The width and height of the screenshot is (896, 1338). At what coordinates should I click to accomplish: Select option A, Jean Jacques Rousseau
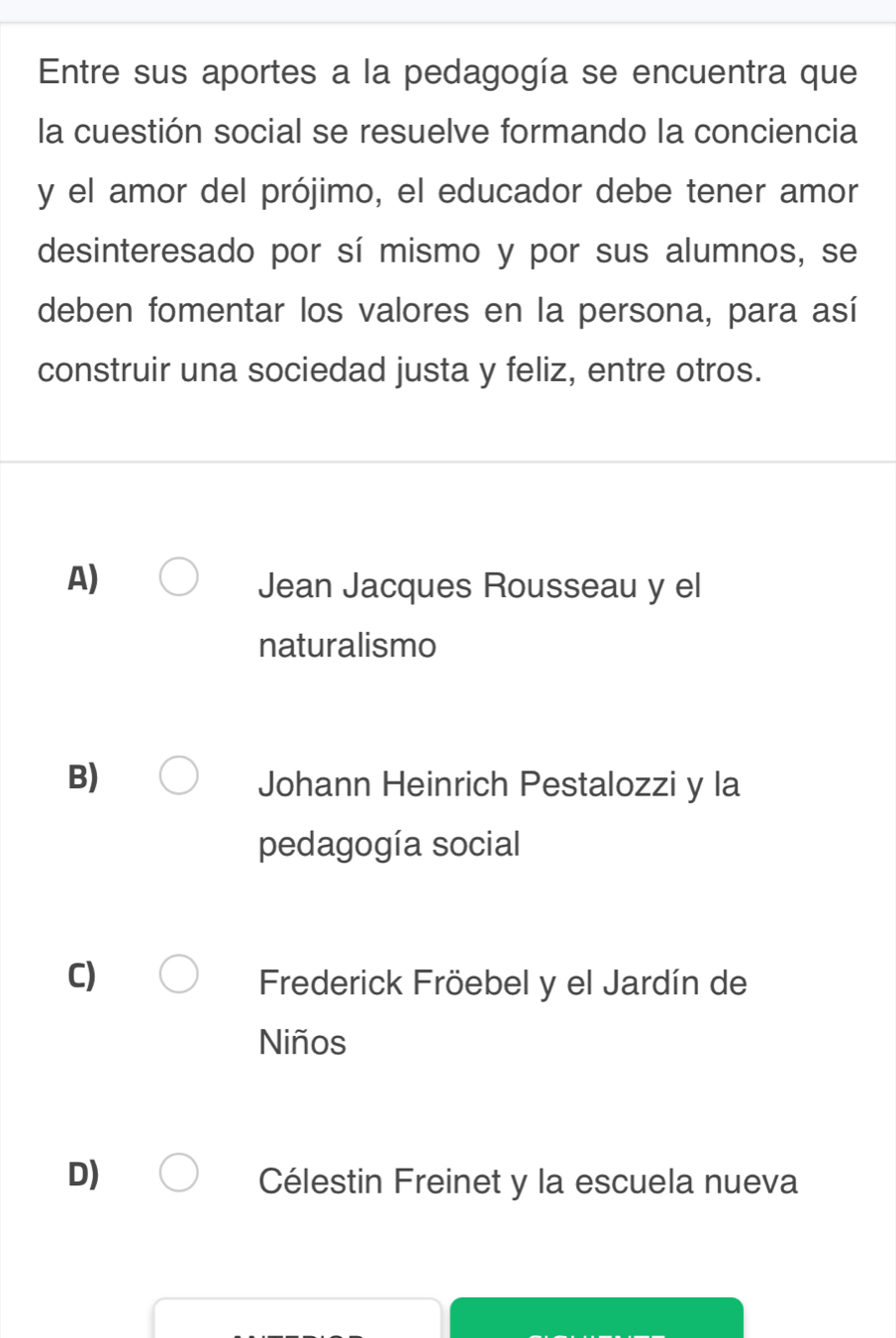tap(179, 577)
